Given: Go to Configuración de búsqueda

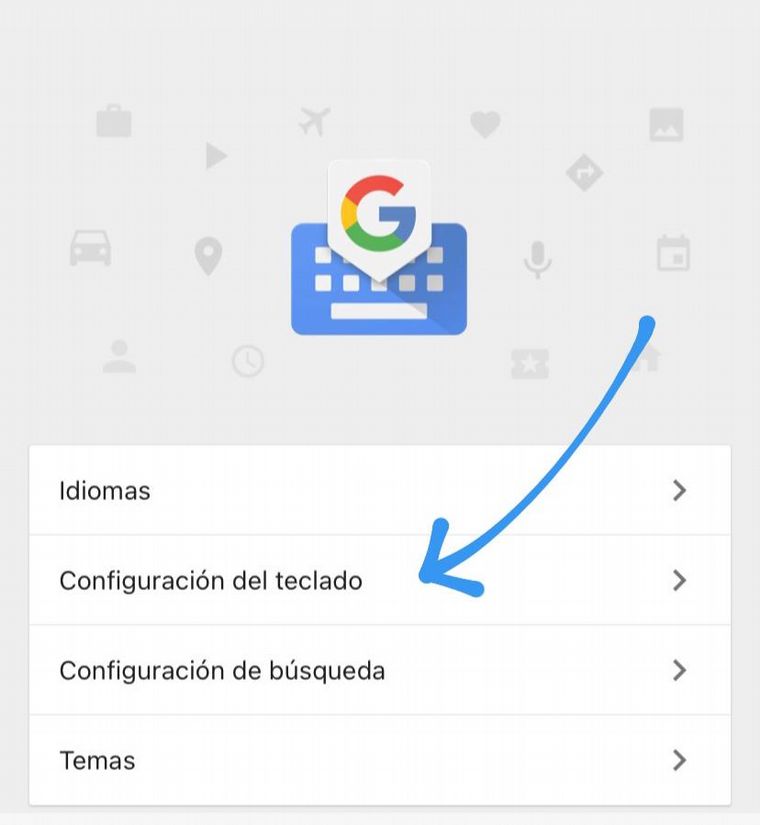Looking at the screenshot, I should pyautogui.click(x=380, y=670).
